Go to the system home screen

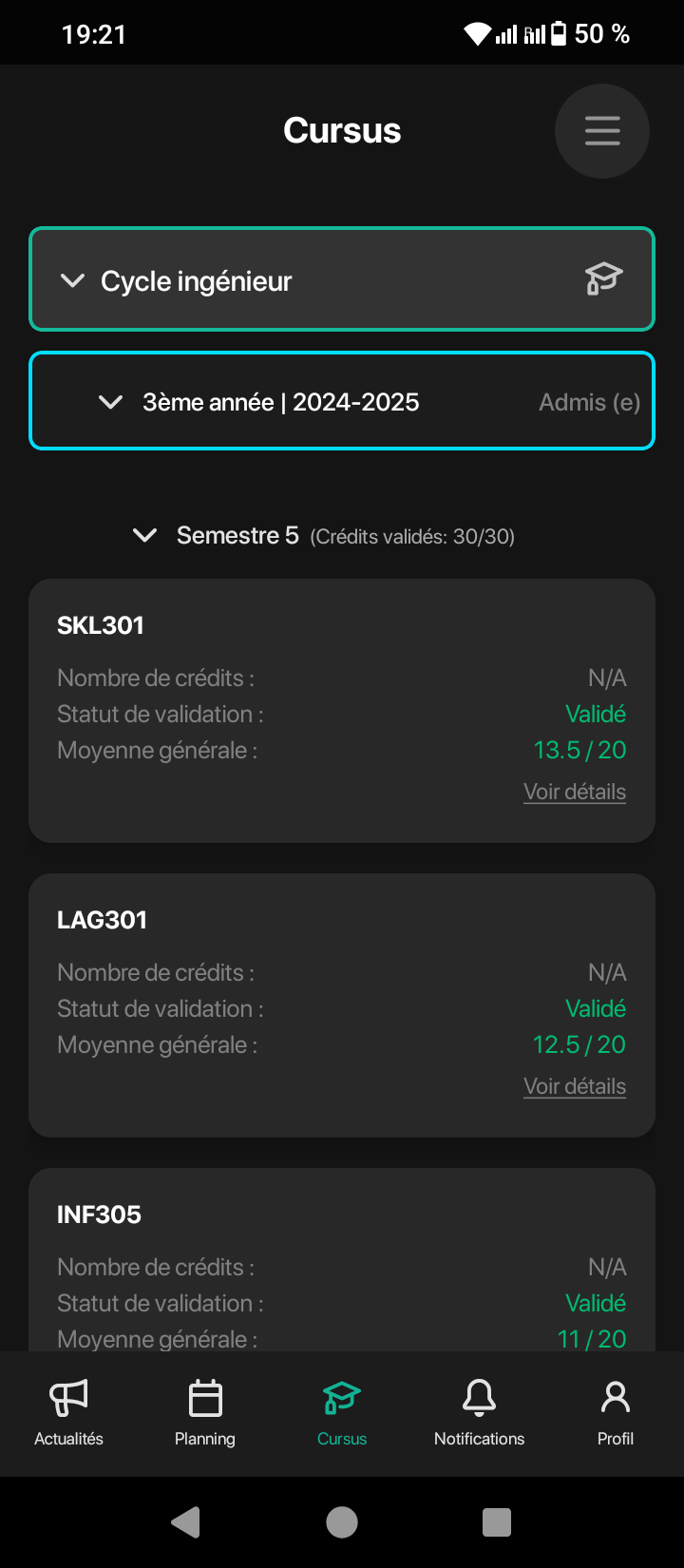click(x=342, y=1522)
